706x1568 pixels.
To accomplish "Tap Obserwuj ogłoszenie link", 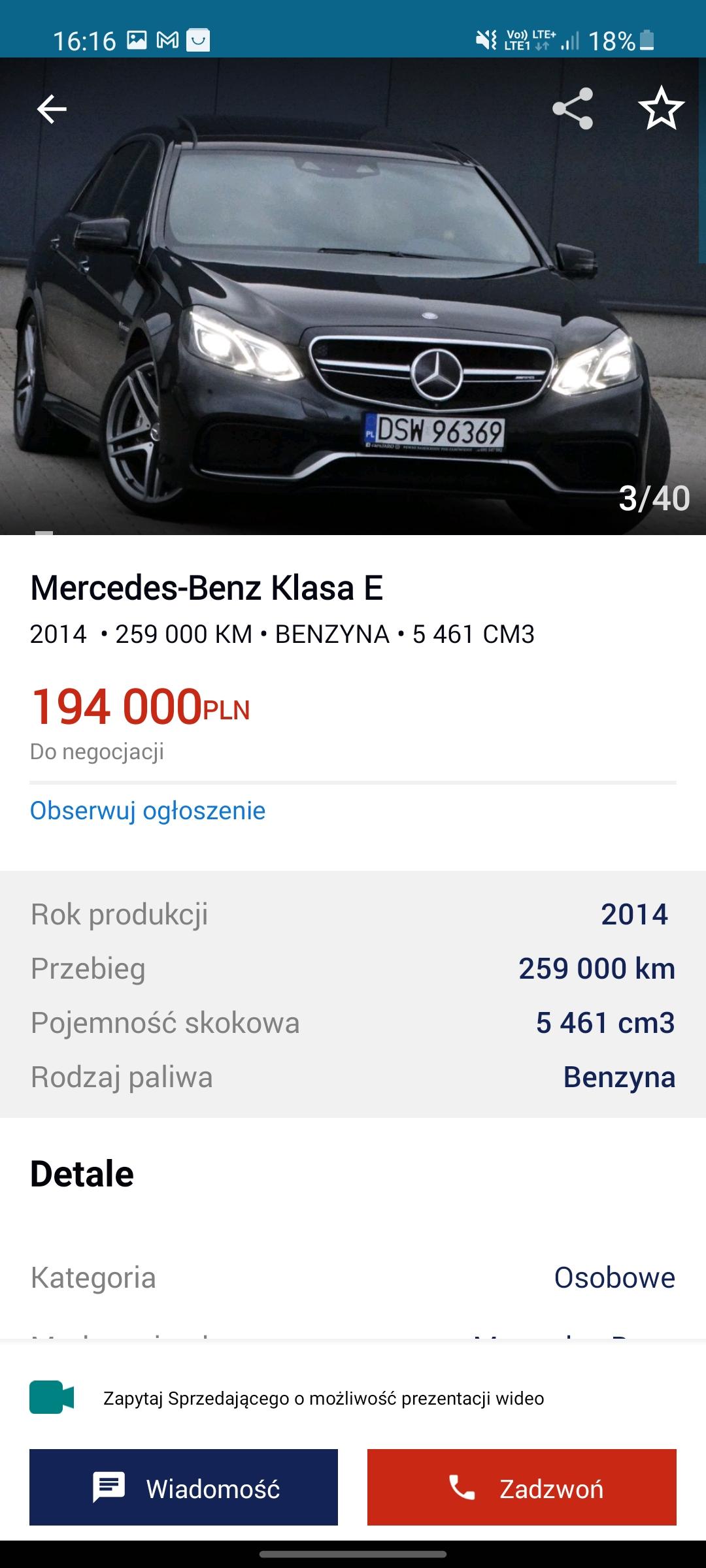I will tap(148, 811).
